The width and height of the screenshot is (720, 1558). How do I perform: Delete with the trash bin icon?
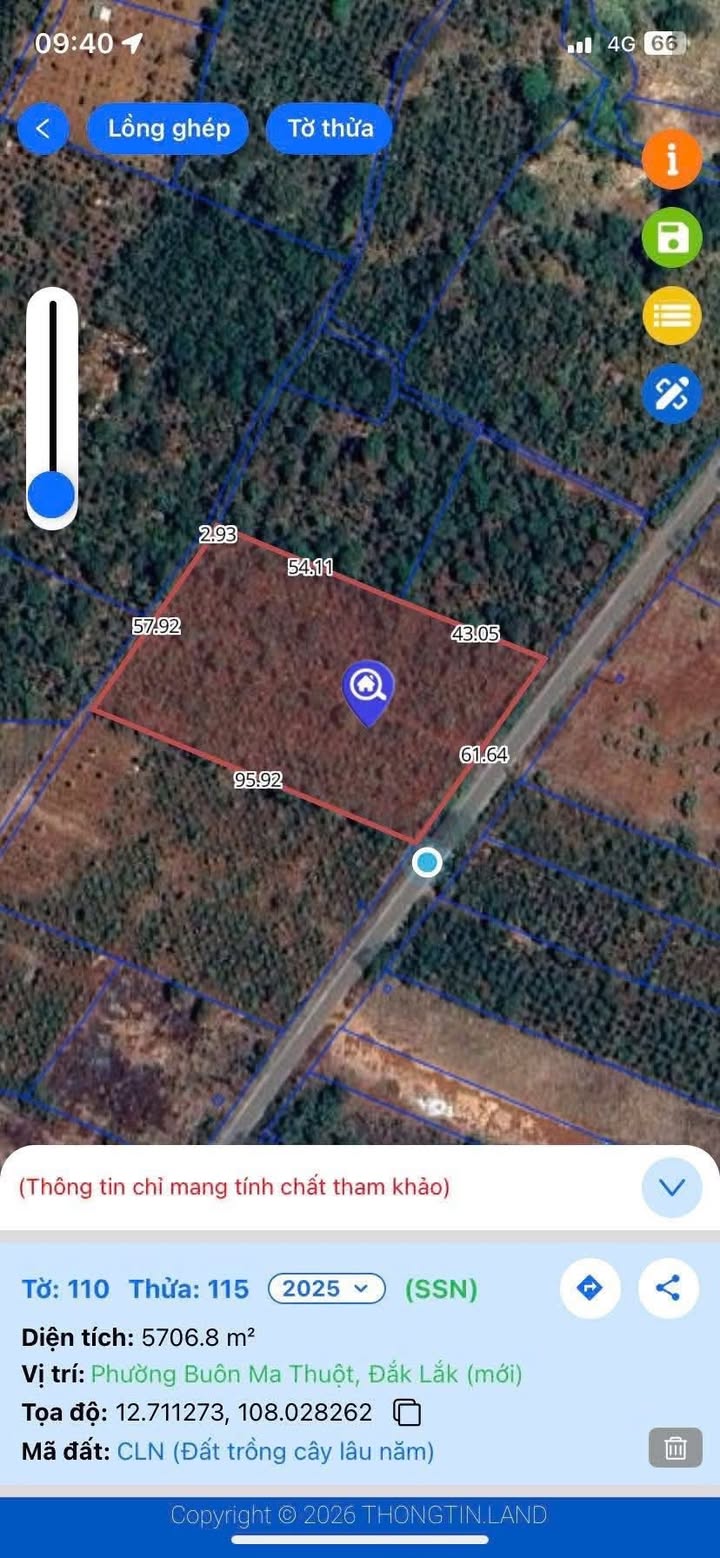click(x=675, y=1447)
